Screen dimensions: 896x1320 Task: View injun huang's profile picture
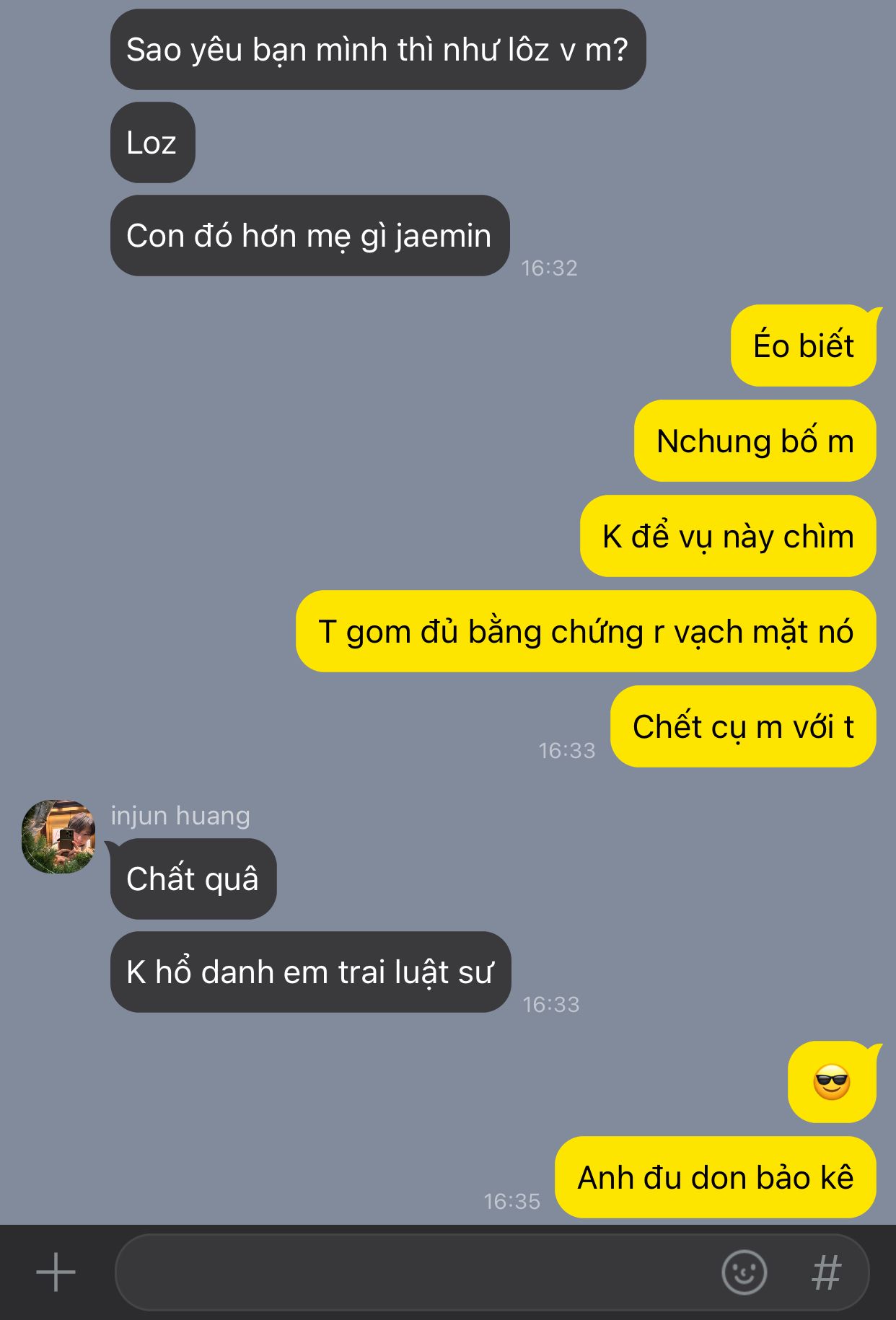pos(58,837)
